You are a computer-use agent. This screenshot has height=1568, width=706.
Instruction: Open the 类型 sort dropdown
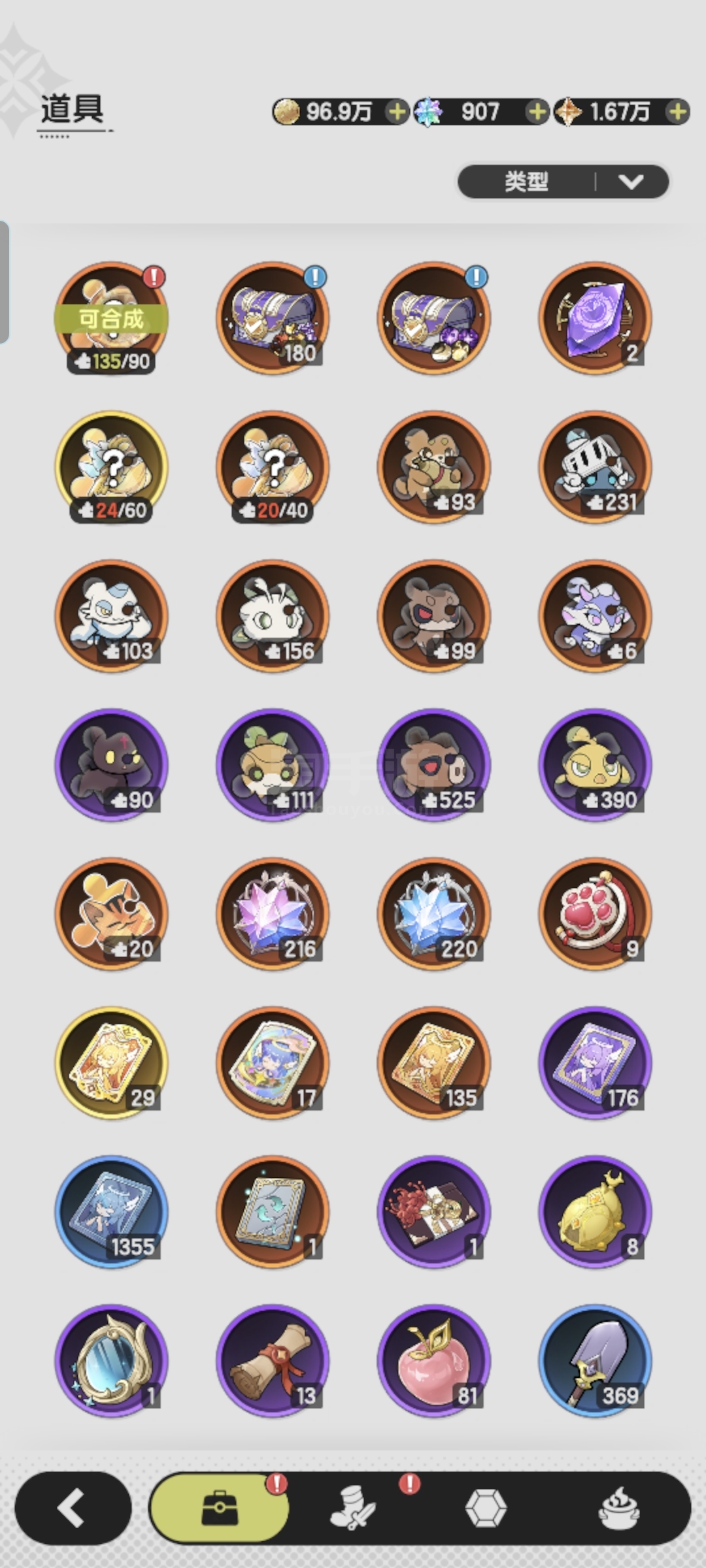point(563,182)
